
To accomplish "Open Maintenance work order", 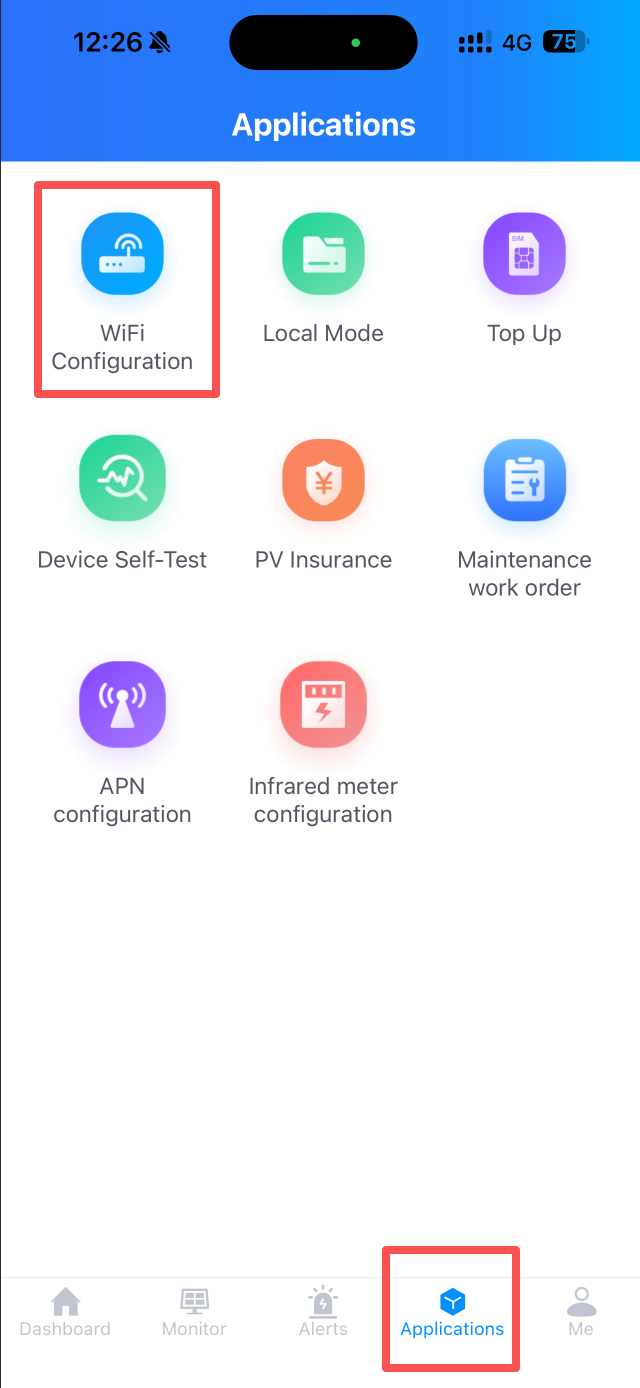I will click(x=524, y=480).
